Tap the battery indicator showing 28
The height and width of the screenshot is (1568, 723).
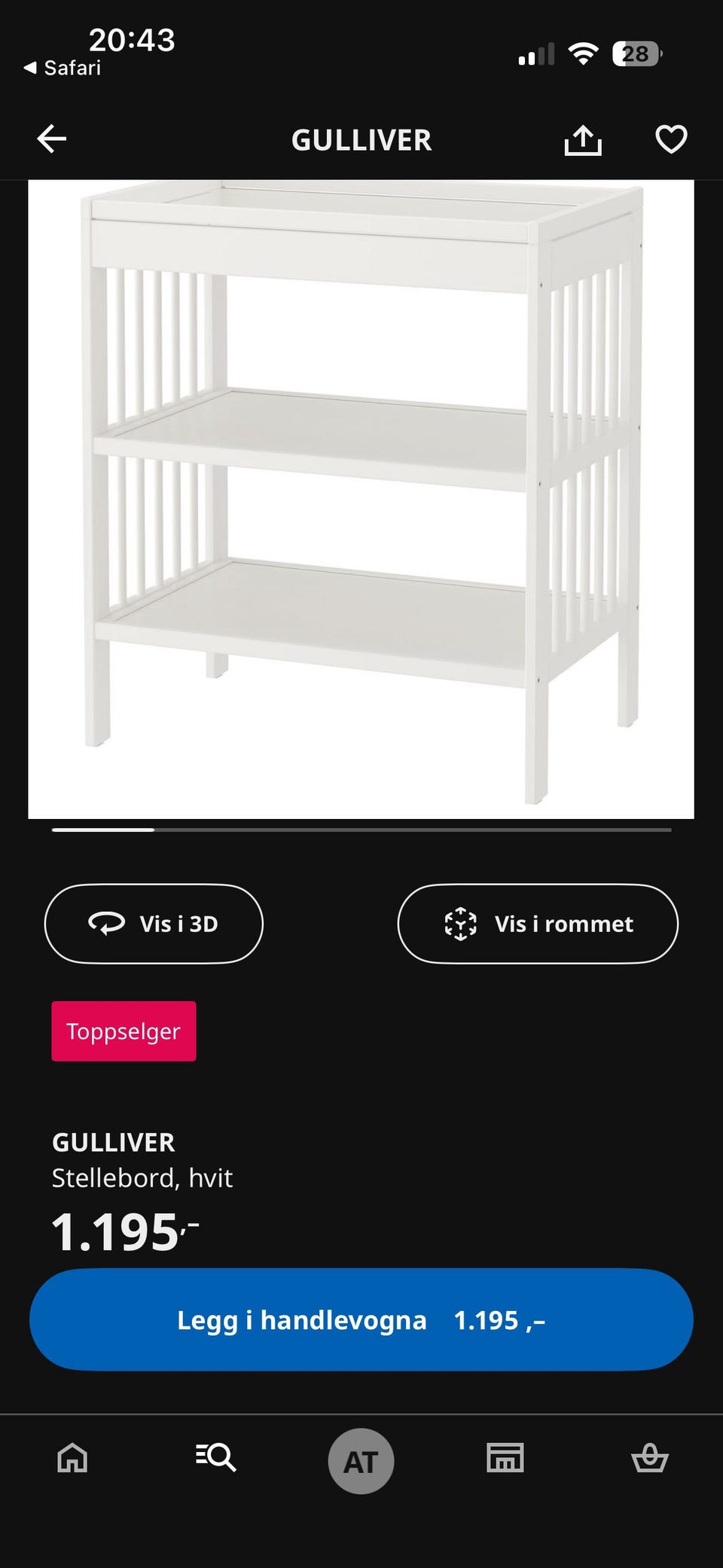click(x=636, y=51)
